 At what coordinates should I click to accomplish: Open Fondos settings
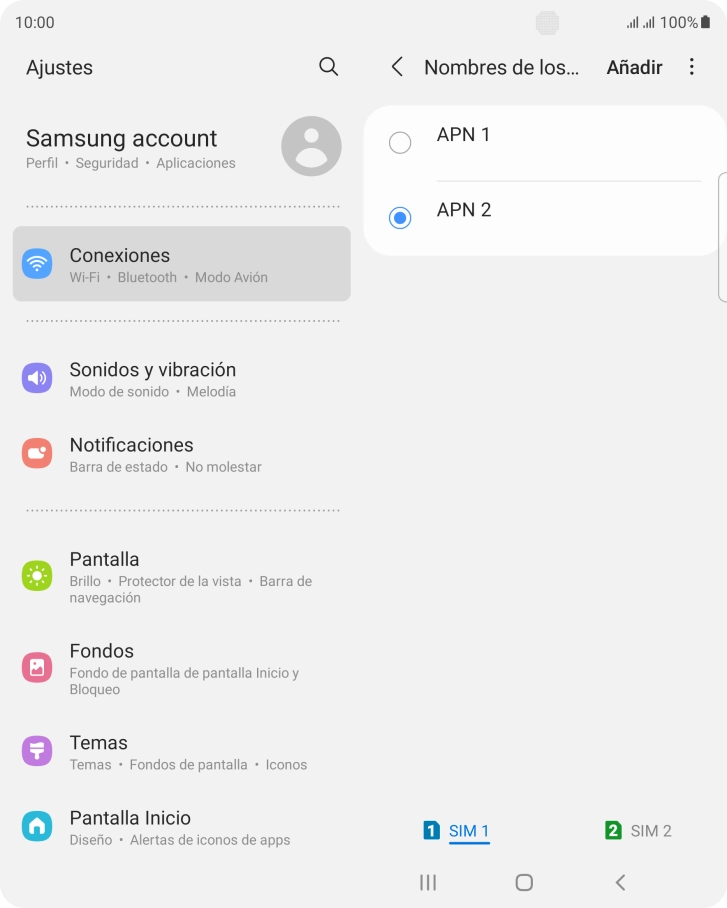[x=182, y=668]
